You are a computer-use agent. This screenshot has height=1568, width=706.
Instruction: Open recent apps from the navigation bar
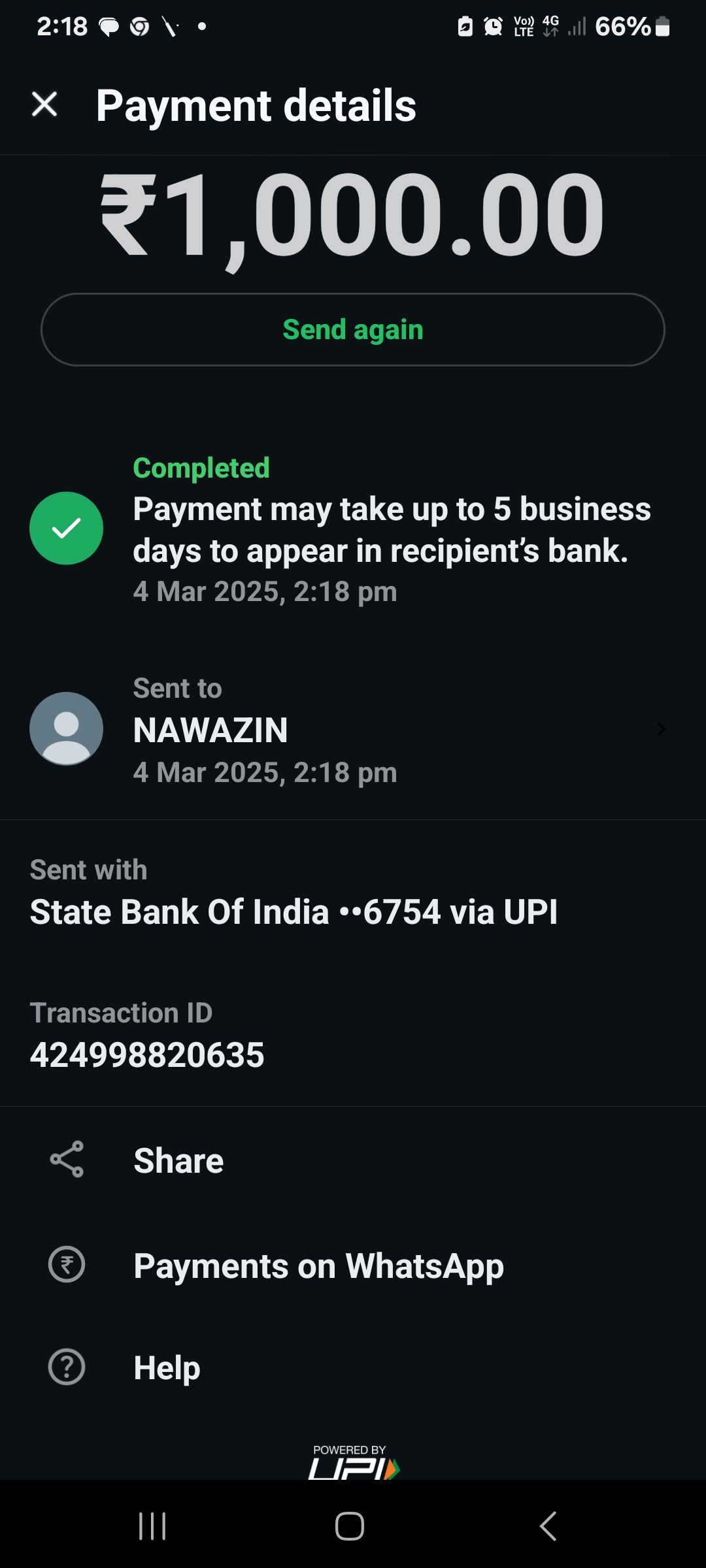click(x=152, y=1526)
